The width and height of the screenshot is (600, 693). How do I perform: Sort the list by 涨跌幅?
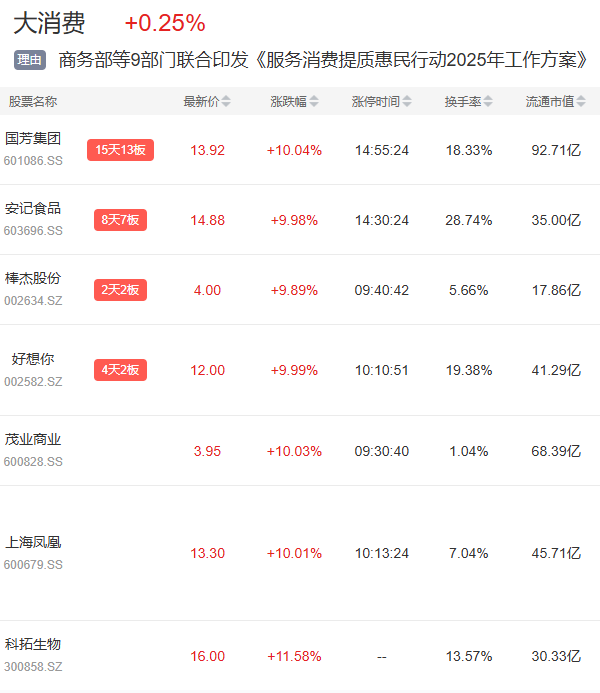click(x=294, y=101)
